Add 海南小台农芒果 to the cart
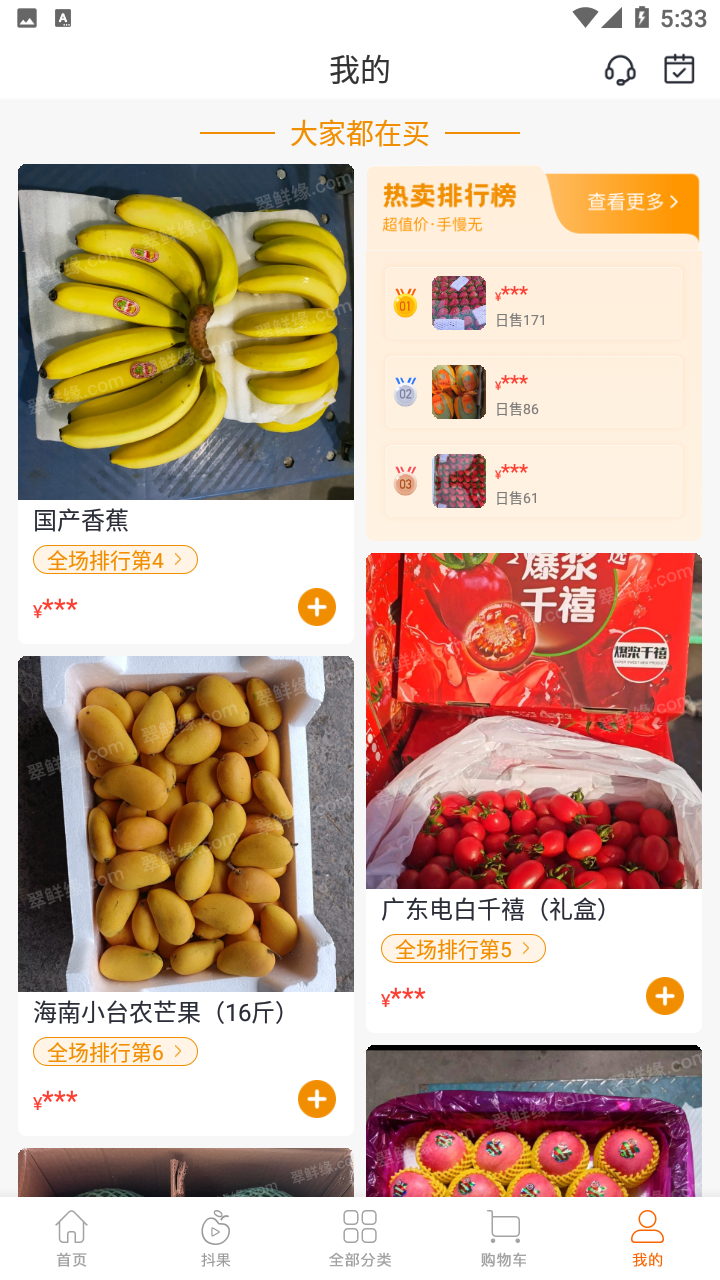 (x=316, y=1099)
